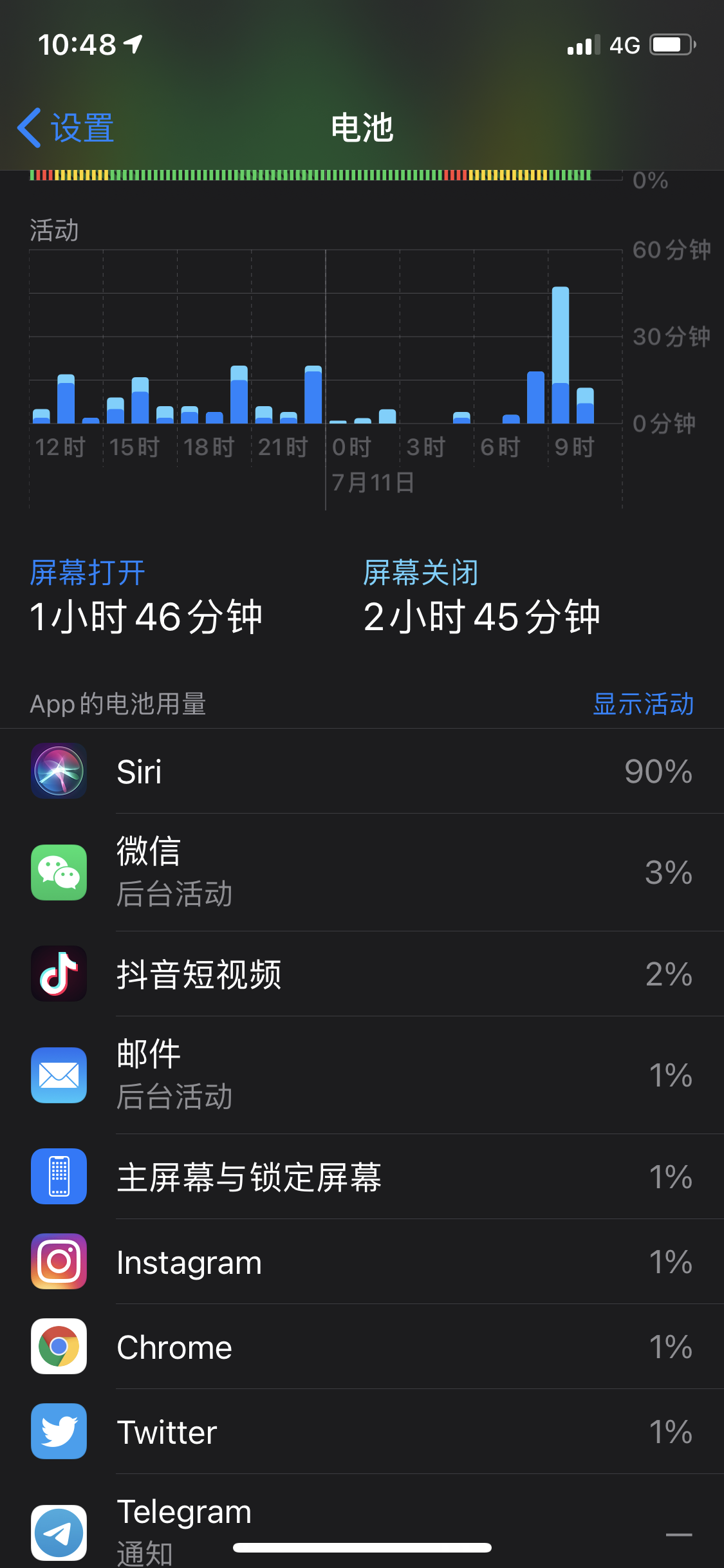The height and width of the screenshot is (1568, 724).
Task: Tap 显示活动 link
Action: click(x=643, y=704)
